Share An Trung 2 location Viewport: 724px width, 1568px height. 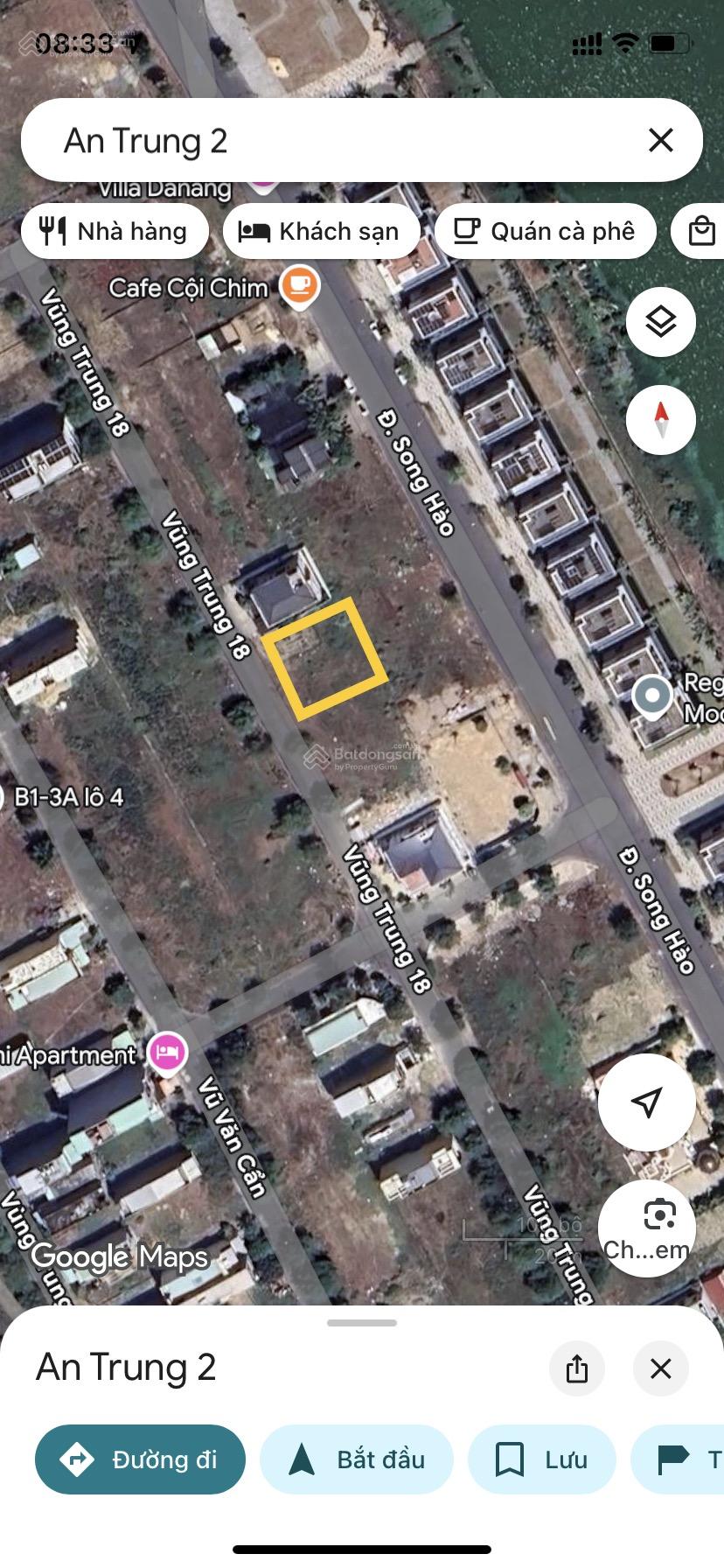(576, 1368)
